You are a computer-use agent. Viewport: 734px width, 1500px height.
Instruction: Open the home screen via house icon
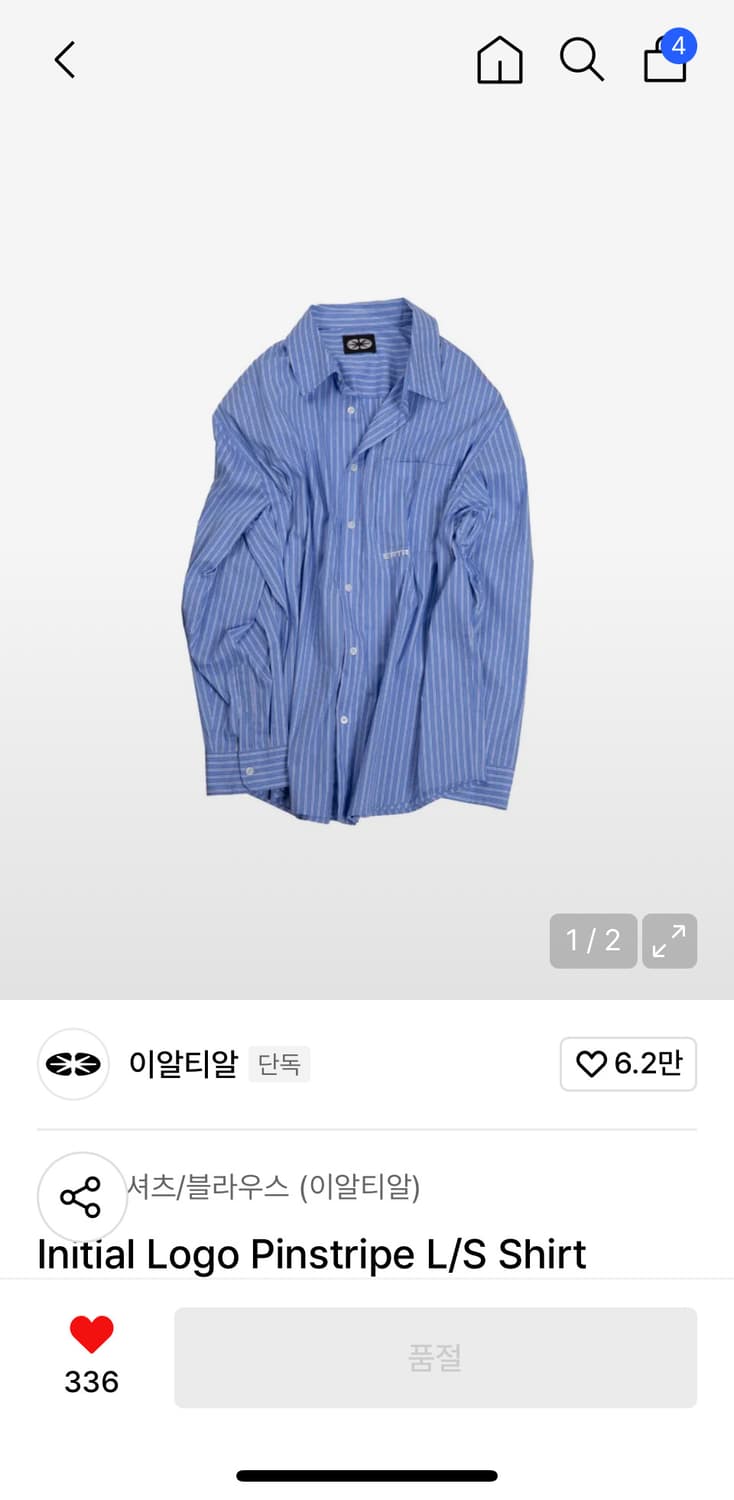[x=498, y=60]
